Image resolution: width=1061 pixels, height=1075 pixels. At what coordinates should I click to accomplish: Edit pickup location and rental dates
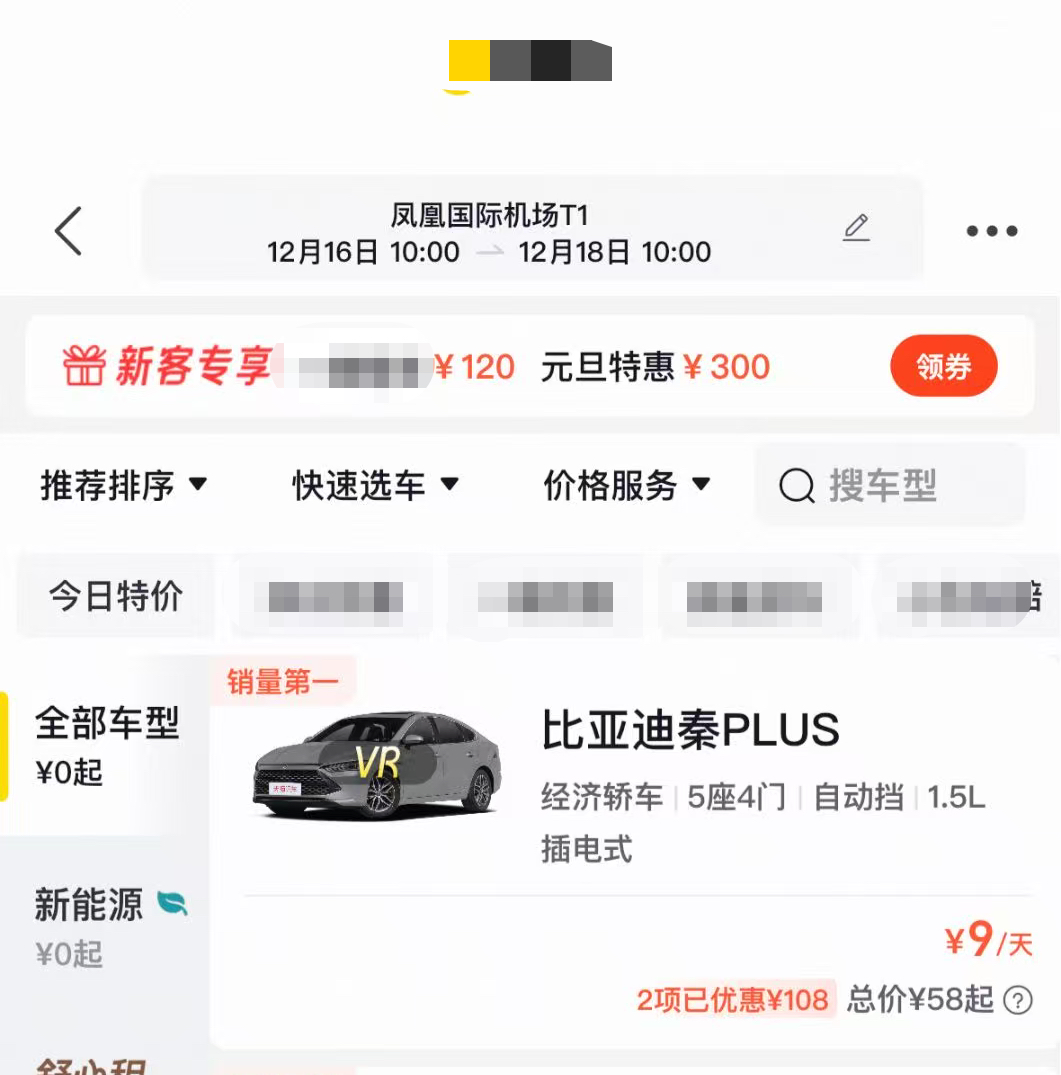point(855,229)
